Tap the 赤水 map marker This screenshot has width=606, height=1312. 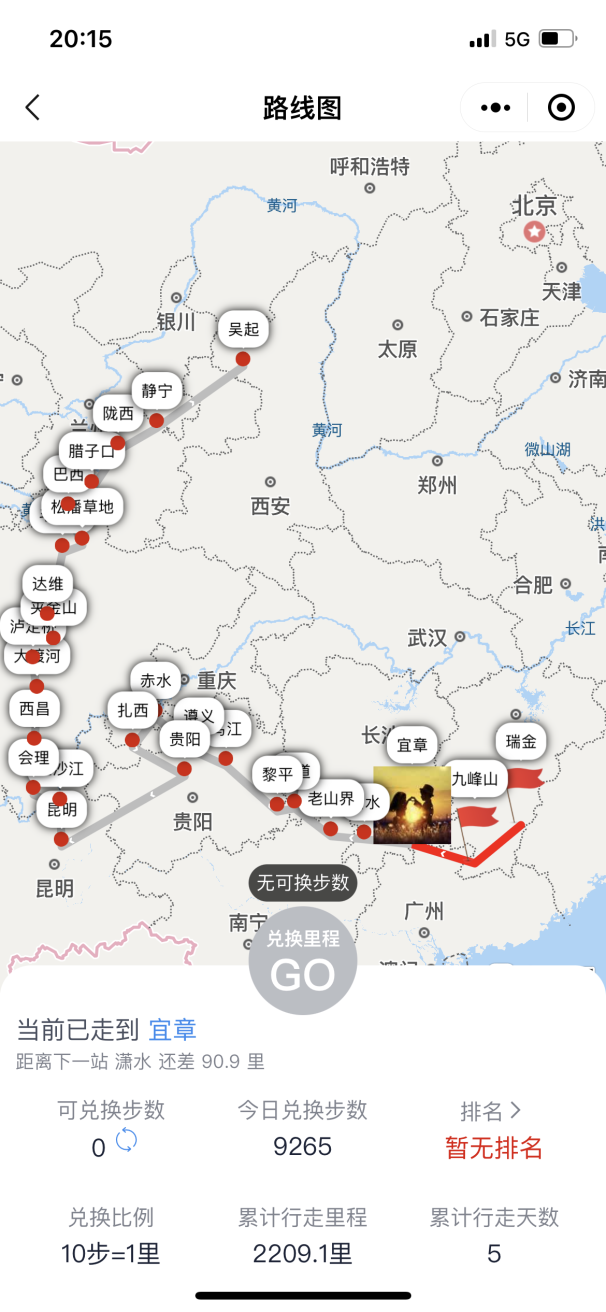[156, 681]
